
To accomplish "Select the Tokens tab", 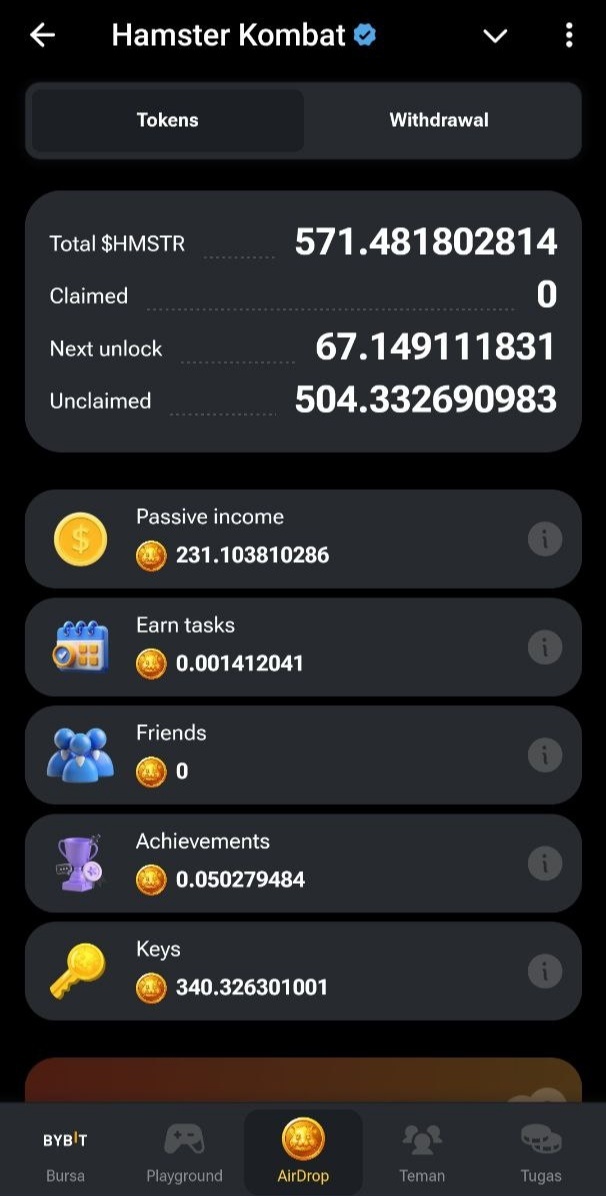I will (168, 120).
